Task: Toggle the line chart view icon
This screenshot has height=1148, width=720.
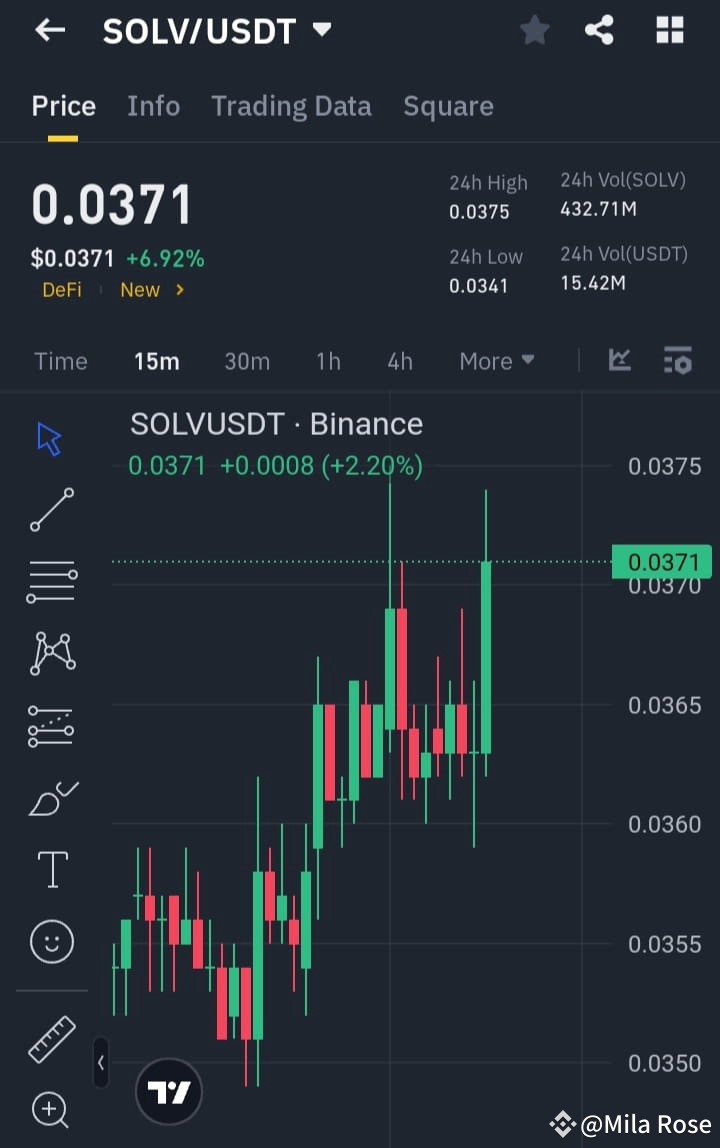Action: [619, 360]
